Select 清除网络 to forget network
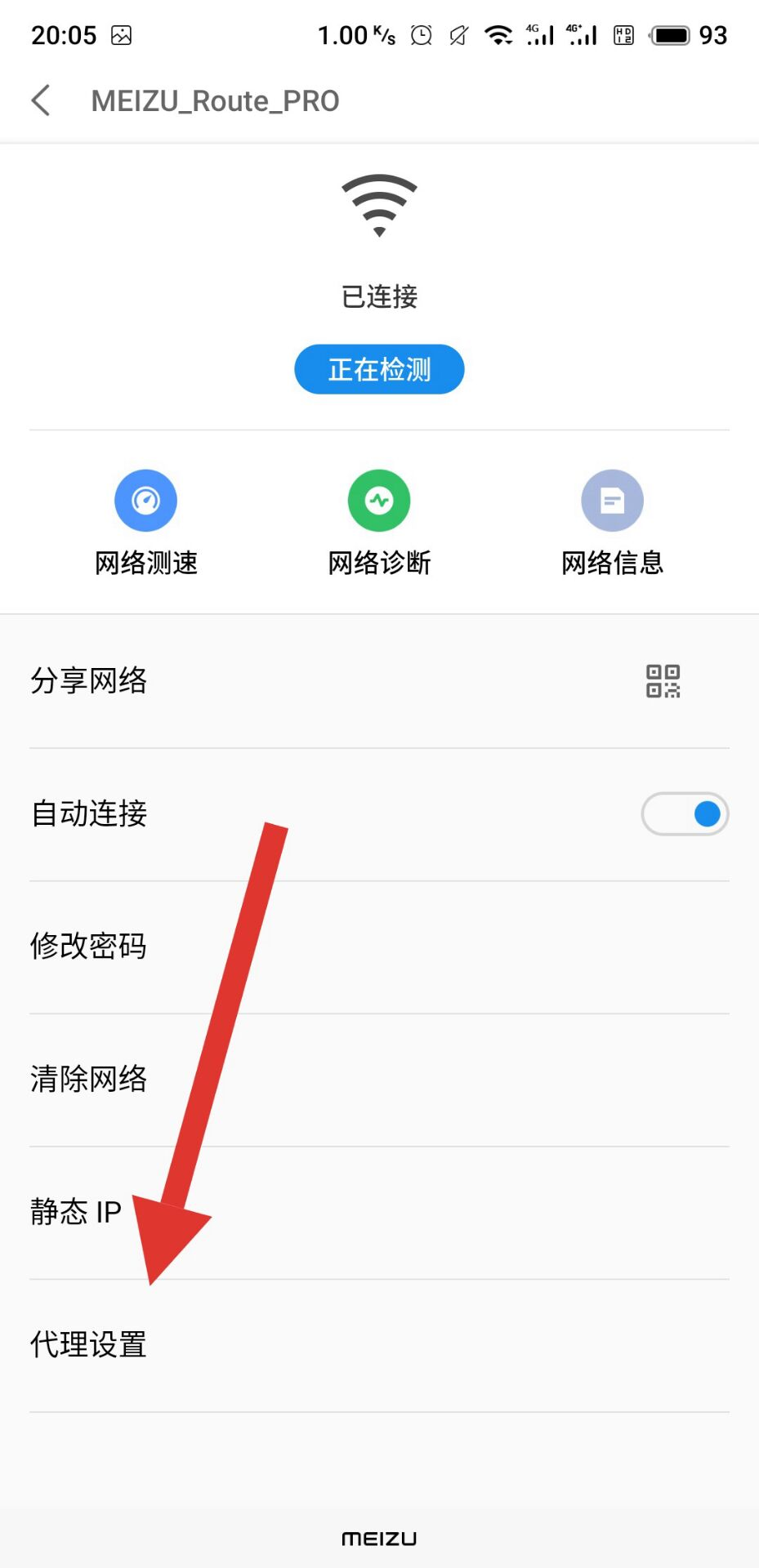This screenshot has height=1568, width=759. click(379, 1080)
